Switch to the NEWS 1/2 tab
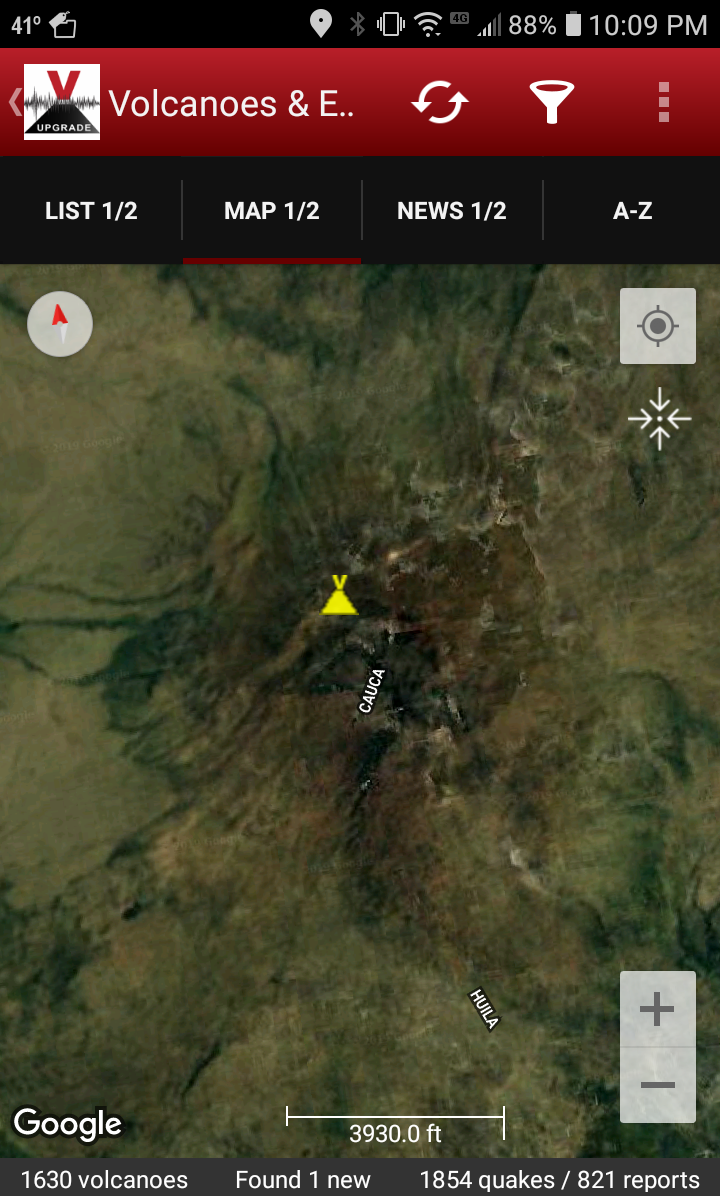Screen dimensions: 720x1196 tap(452, 211)
